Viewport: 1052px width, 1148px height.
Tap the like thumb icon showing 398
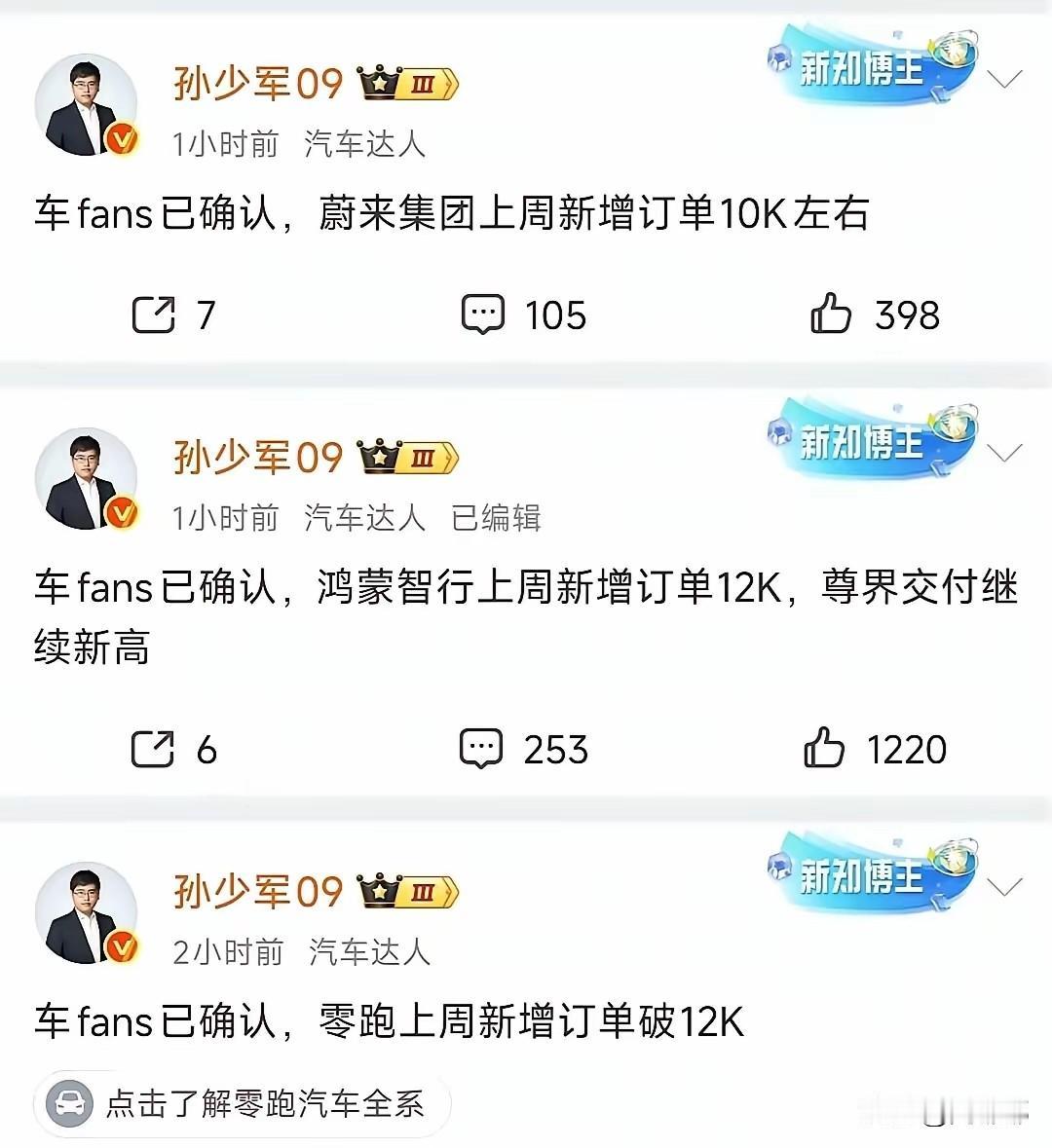point(833,314)
